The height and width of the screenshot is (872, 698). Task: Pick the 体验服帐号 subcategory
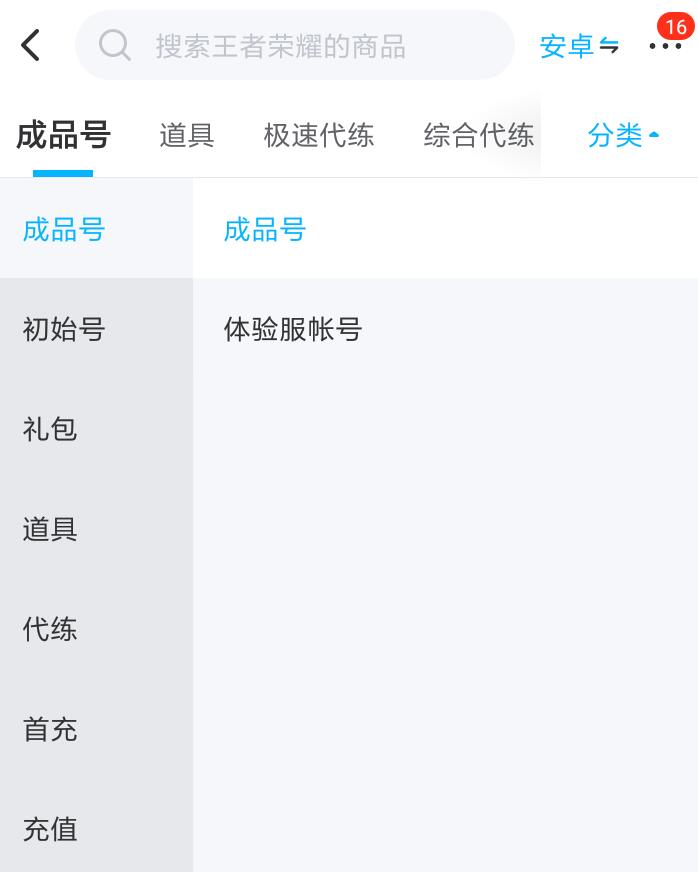(x=293, y=329)
